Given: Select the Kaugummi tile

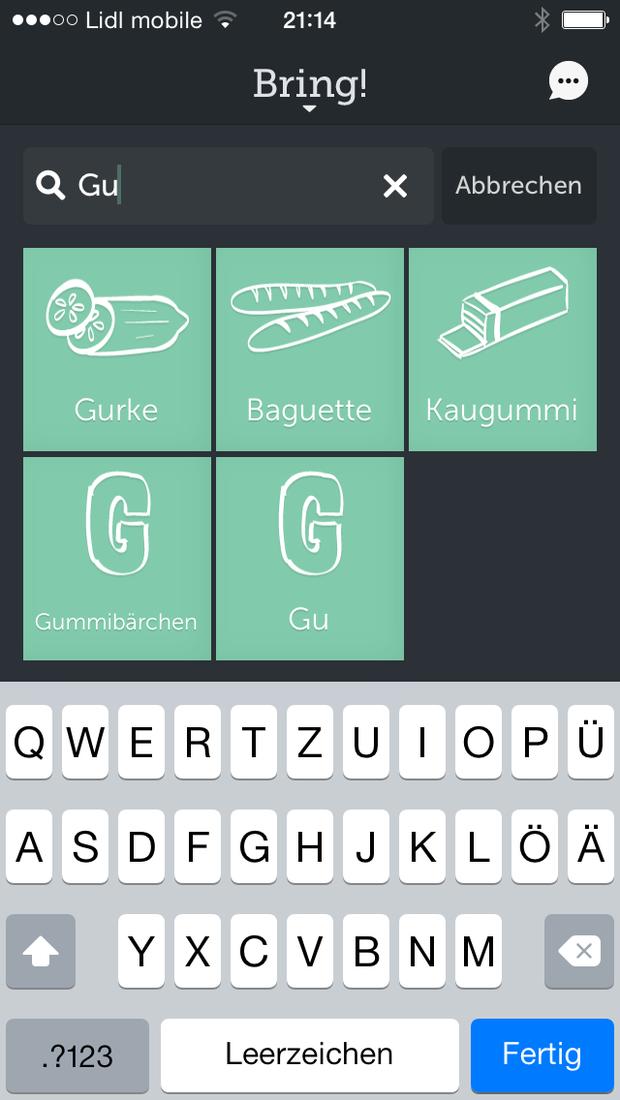Looking at the screenshot, I should (x=503, y=349).
